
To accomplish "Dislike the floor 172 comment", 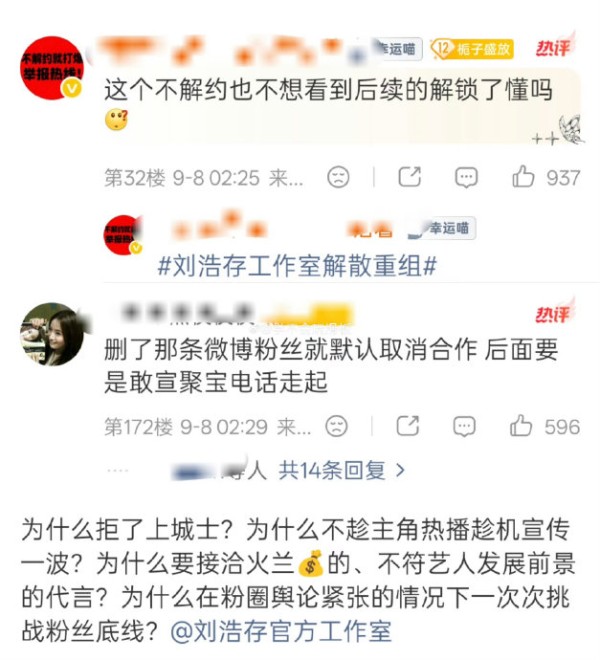I will (x=336, y=426).
